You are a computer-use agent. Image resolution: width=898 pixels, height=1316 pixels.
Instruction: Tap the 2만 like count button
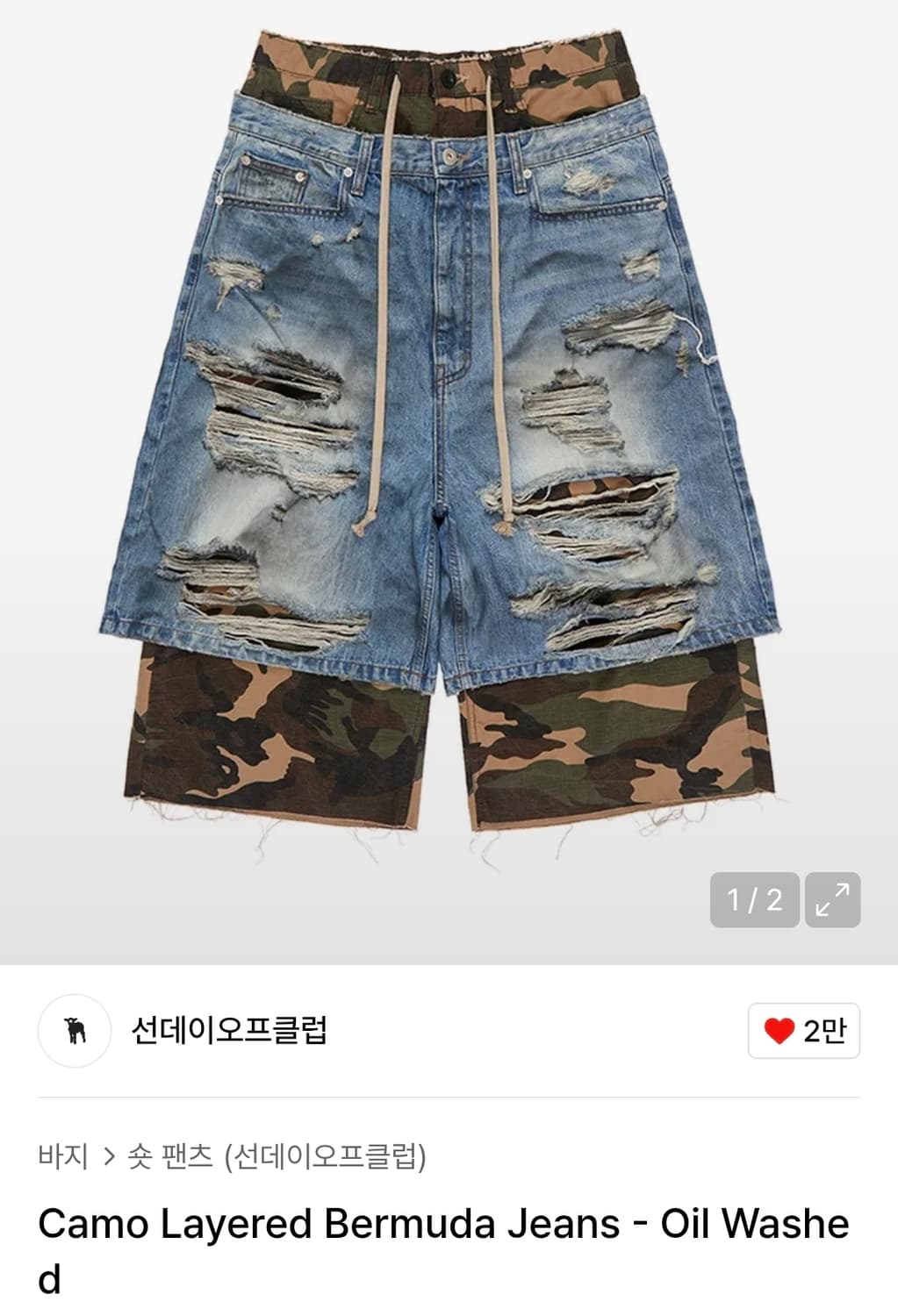click(x=804, y=1032)
